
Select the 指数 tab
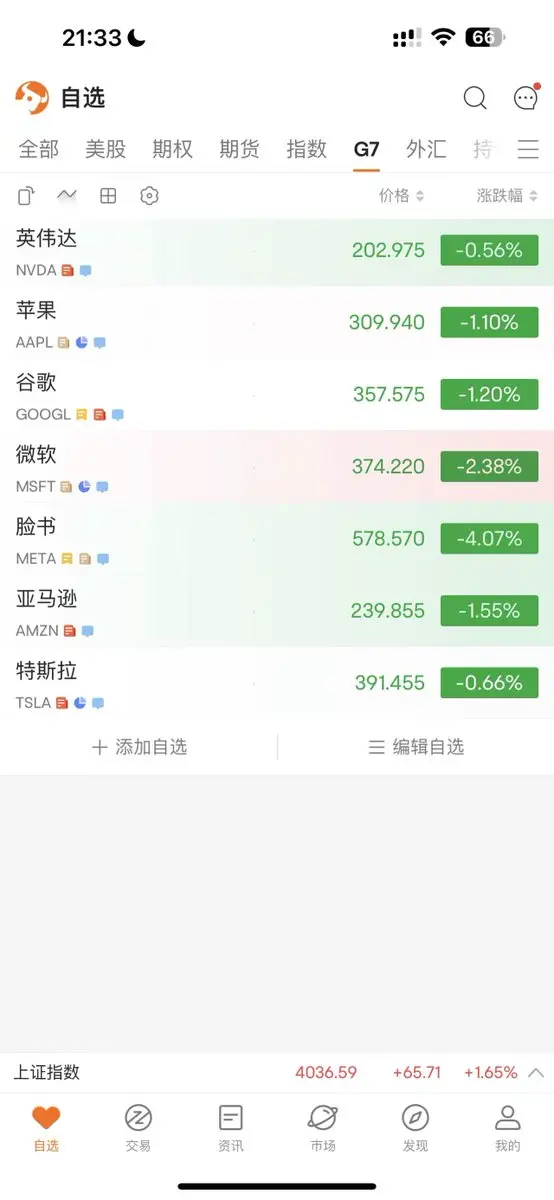pyautogui.click(x=306, y=149)
